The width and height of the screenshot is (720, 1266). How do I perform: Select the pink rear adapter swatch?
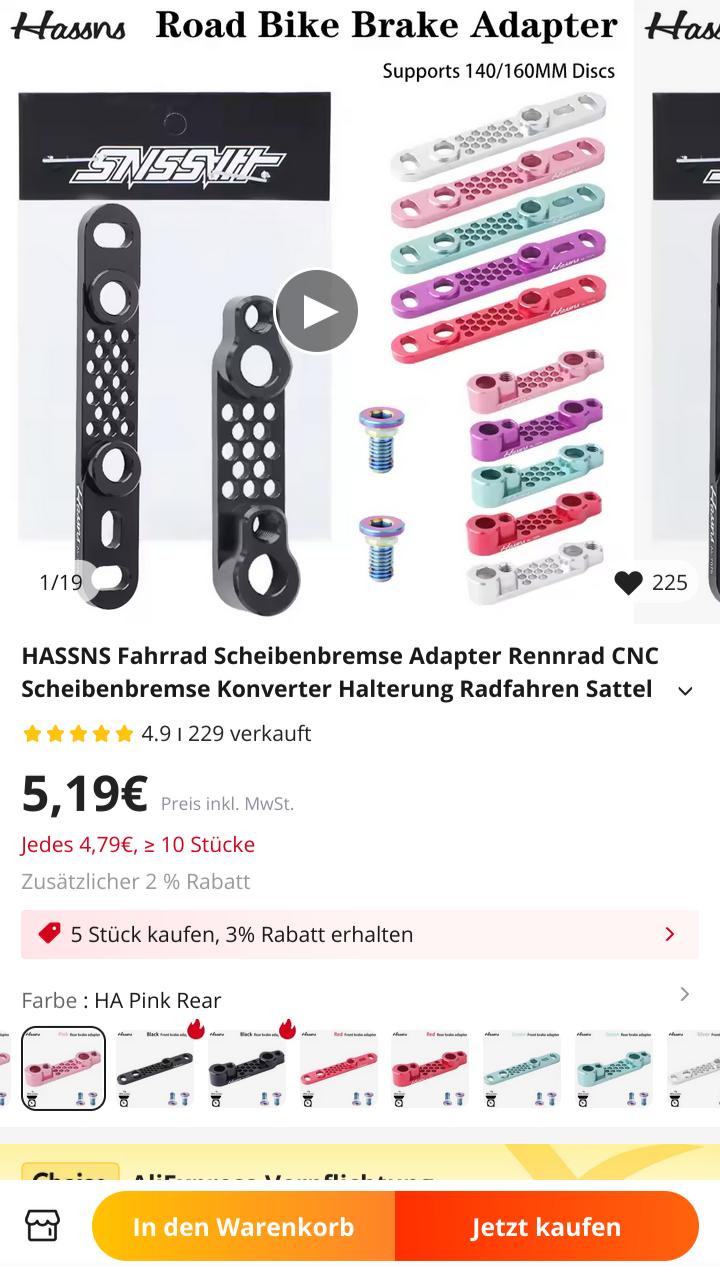pos(64,1068)
